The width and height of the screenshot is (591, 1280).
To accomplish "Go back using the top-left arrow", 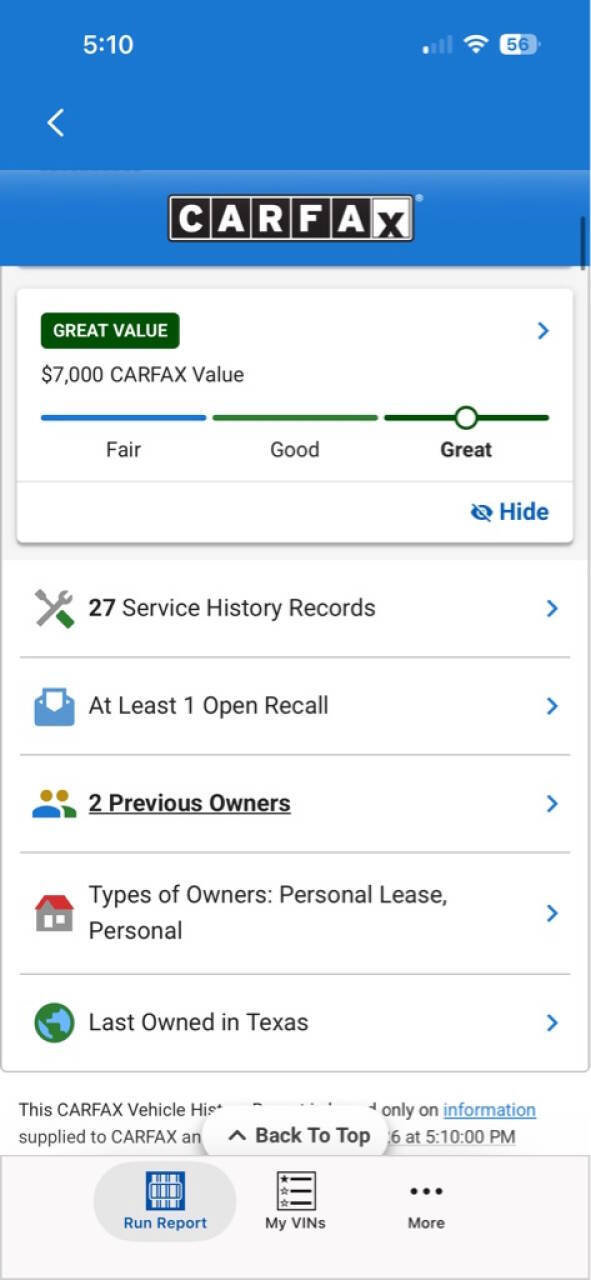I will (x=56, y=123).
